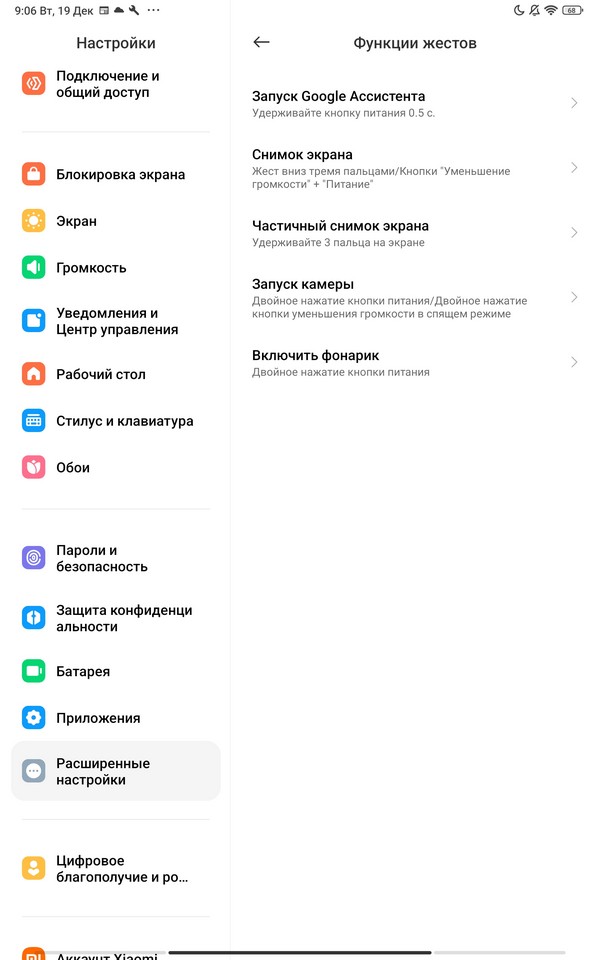
Task: Go to Громкость settings
Action: pos(90,268)
